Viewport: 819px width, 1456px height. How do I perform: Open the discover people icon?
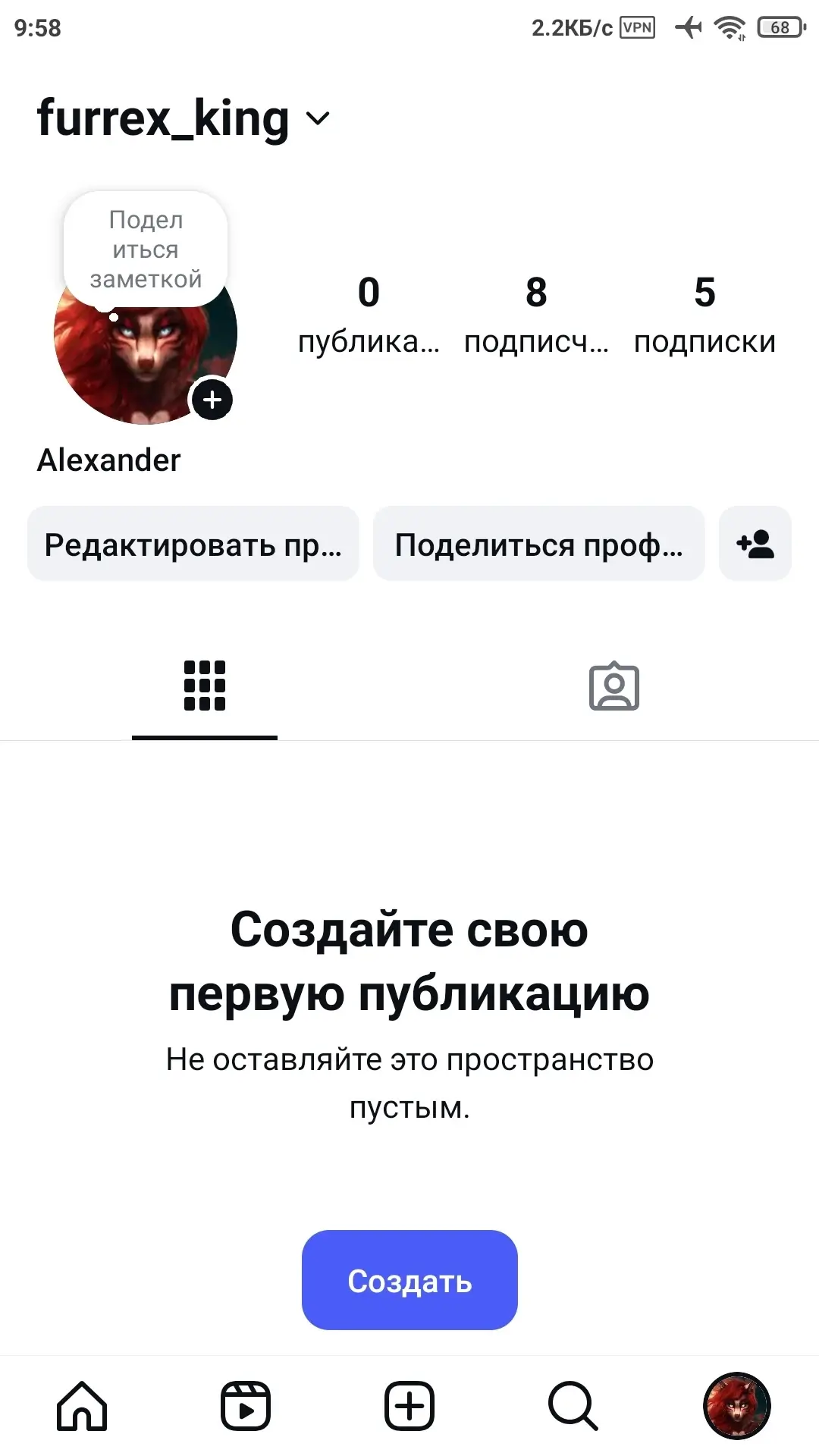755,544
